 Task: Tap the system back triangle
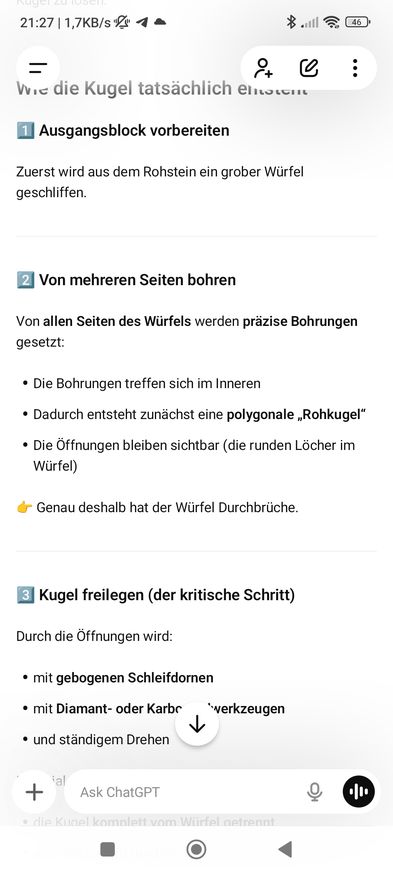(285, 849)
